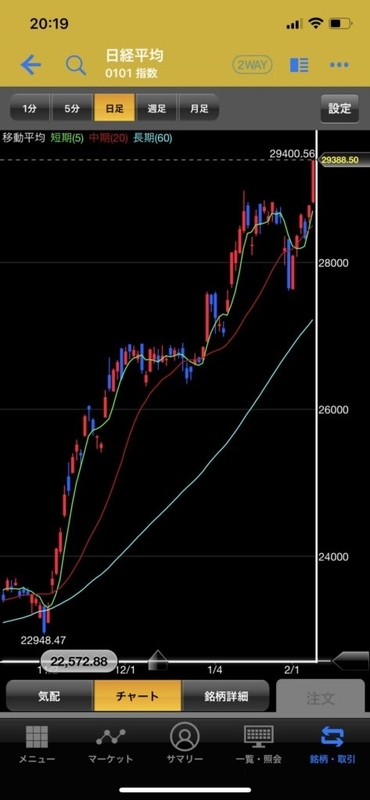
Task: Tap the 注文 order button
Action: (x=321, y=697)
